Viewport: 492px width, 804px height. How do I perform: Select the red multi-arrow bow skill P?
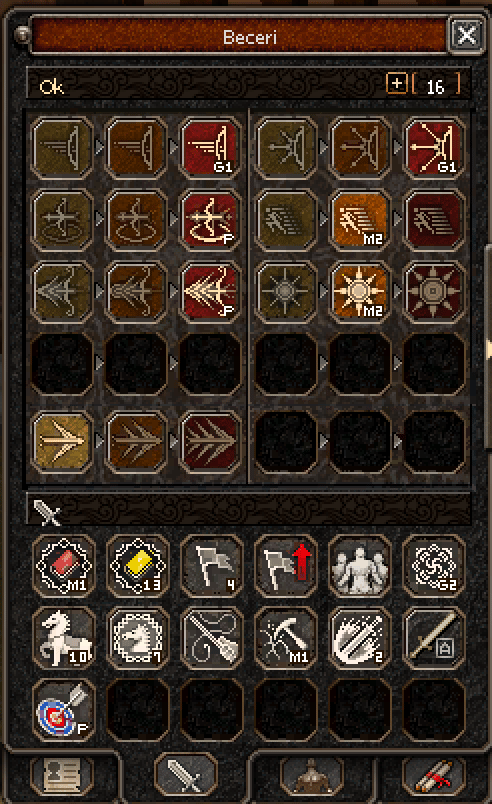tap(210, 291)
